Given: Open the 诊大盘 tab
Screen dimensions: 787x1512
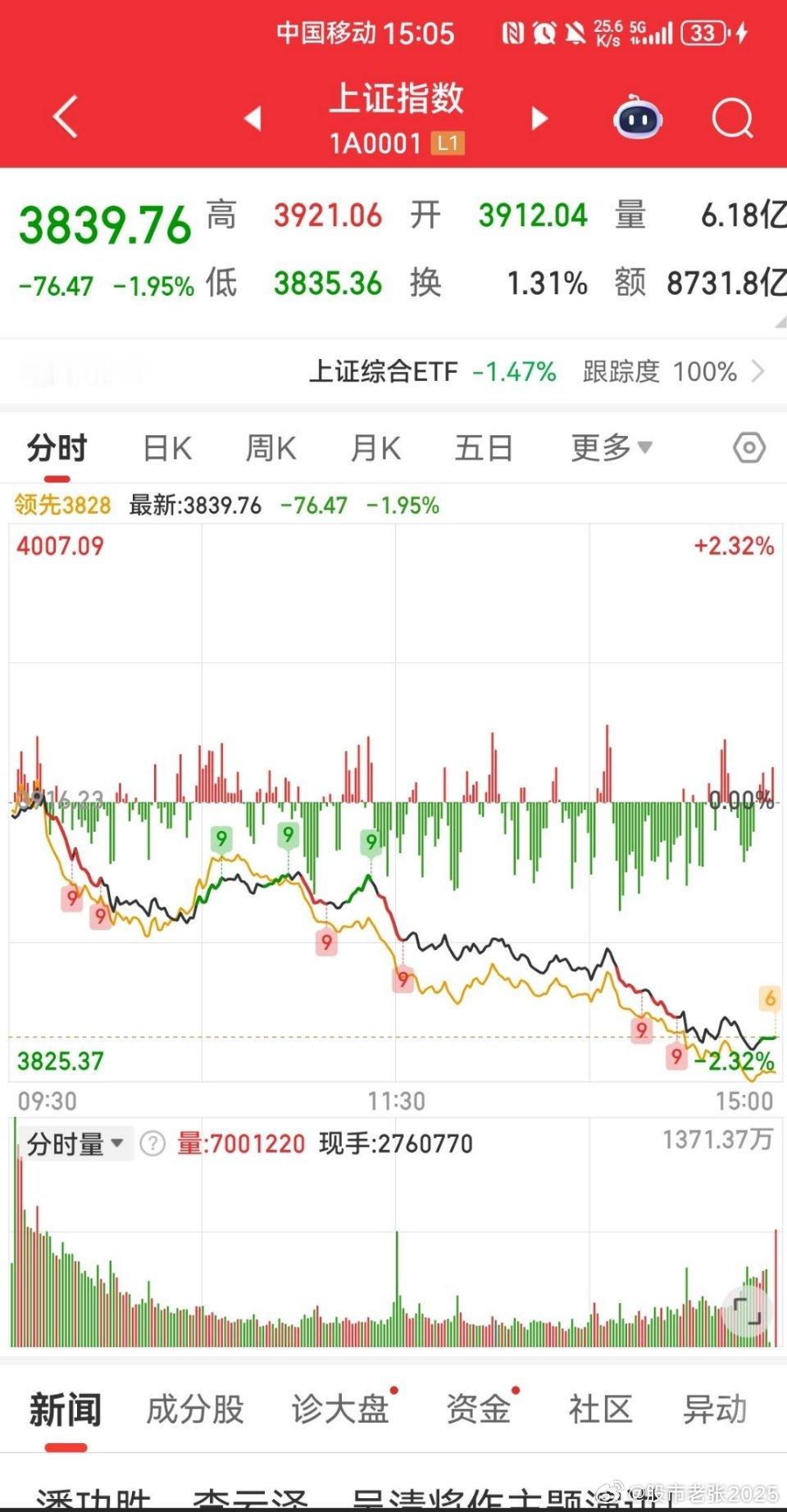Looking at the screenshot, I should 339,1410.
